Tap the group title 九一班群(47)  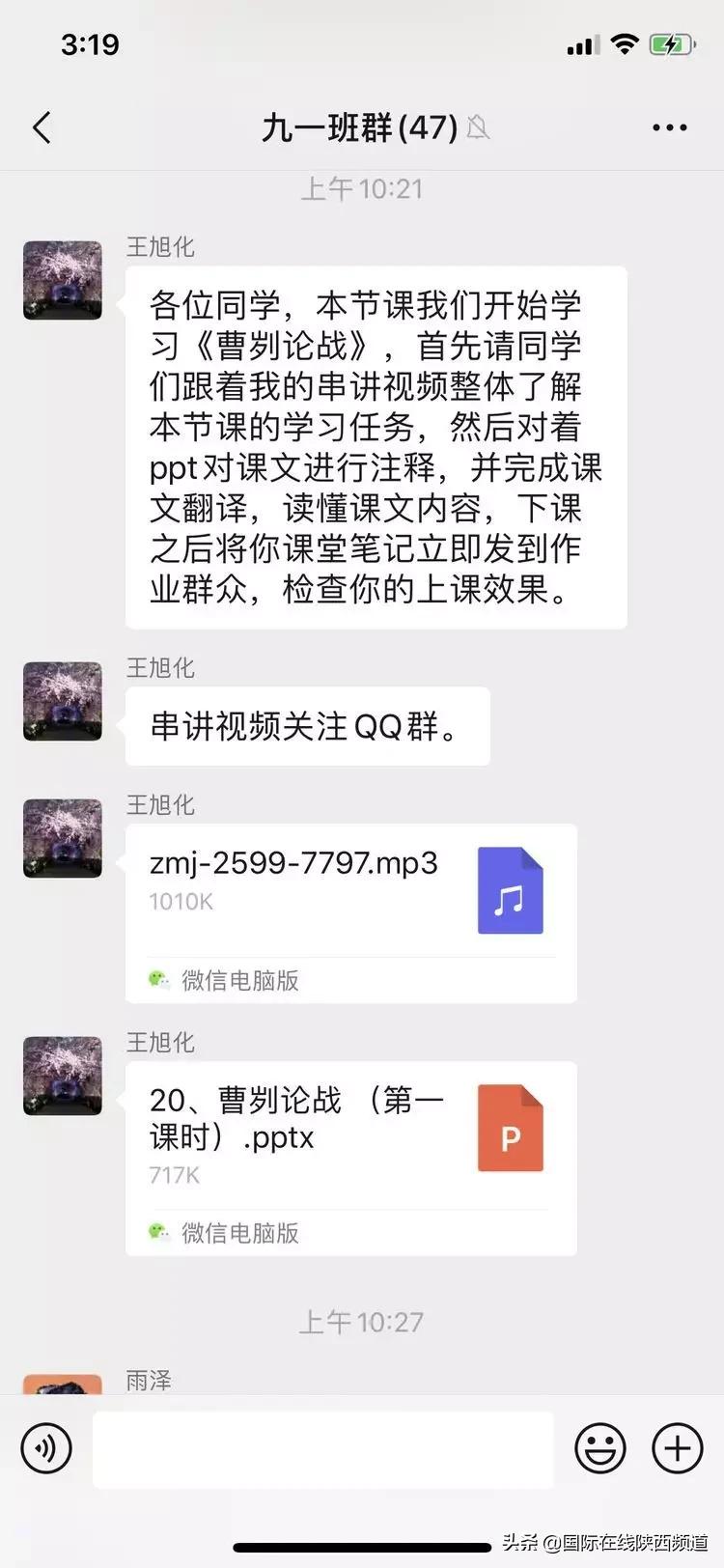click(357, 126)
